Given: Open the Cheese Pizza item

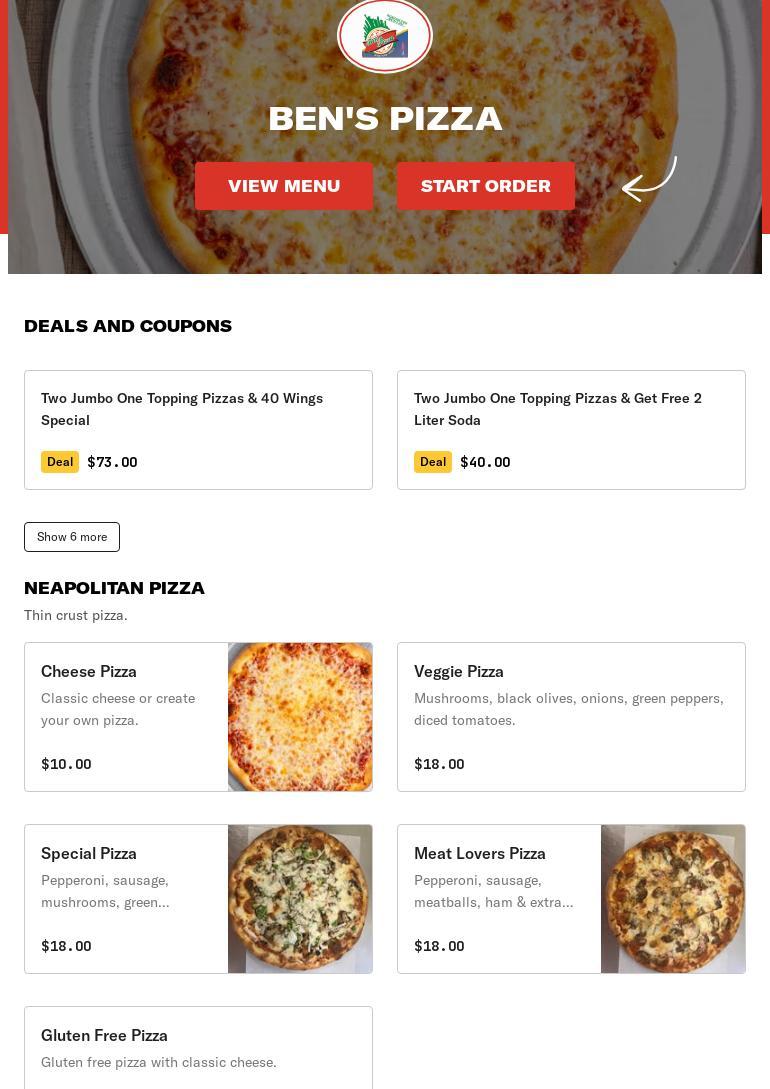Looking at the screenshot, I should click(198, 717).
